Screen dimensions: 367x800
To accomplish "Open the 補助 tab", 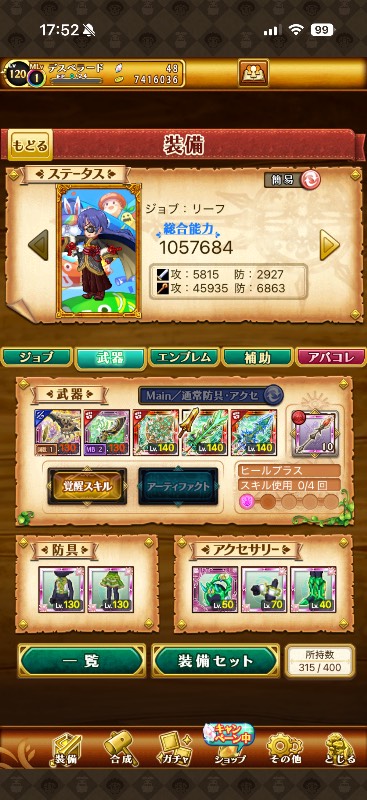I will click(257, 357).
